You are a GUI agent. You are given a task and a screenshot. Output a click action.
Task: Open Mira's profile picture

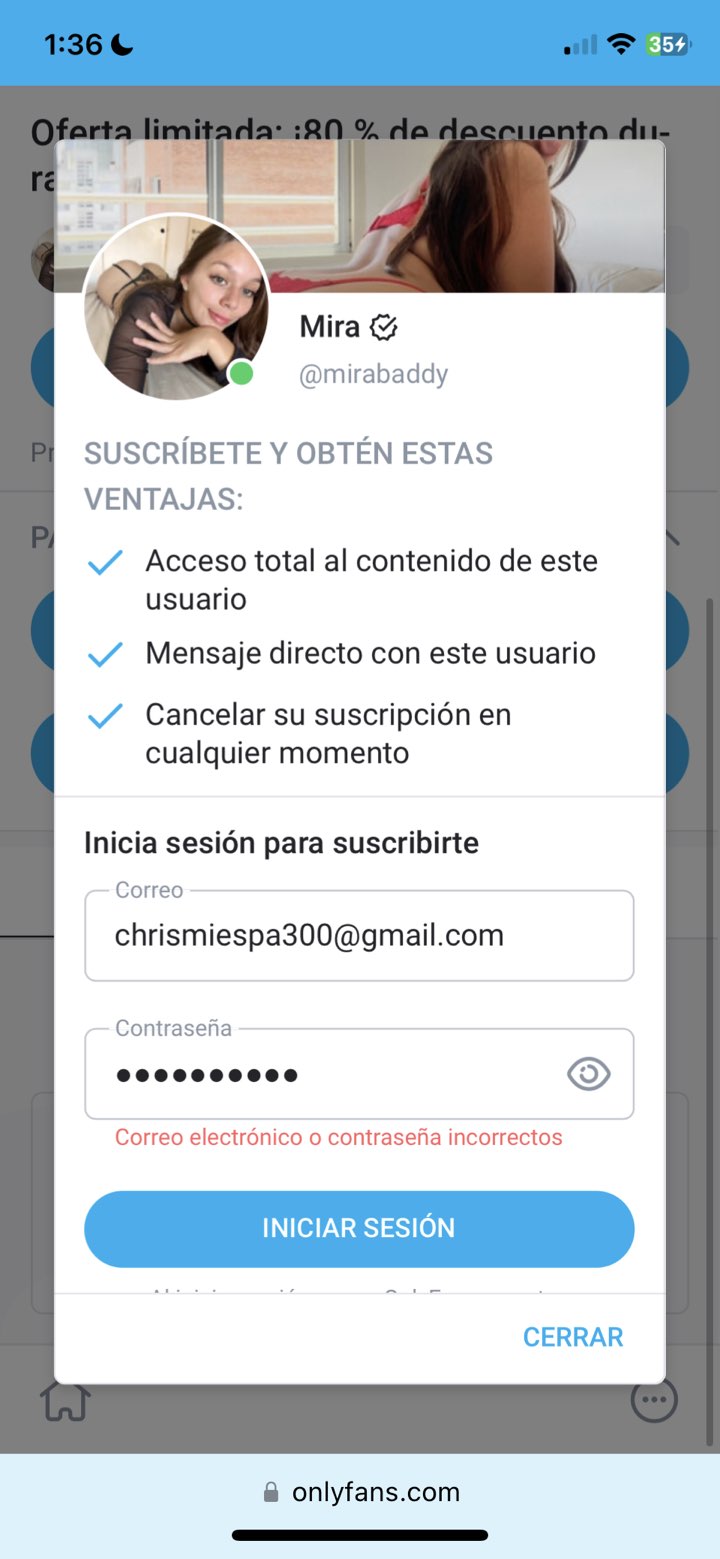coord(176,307)
